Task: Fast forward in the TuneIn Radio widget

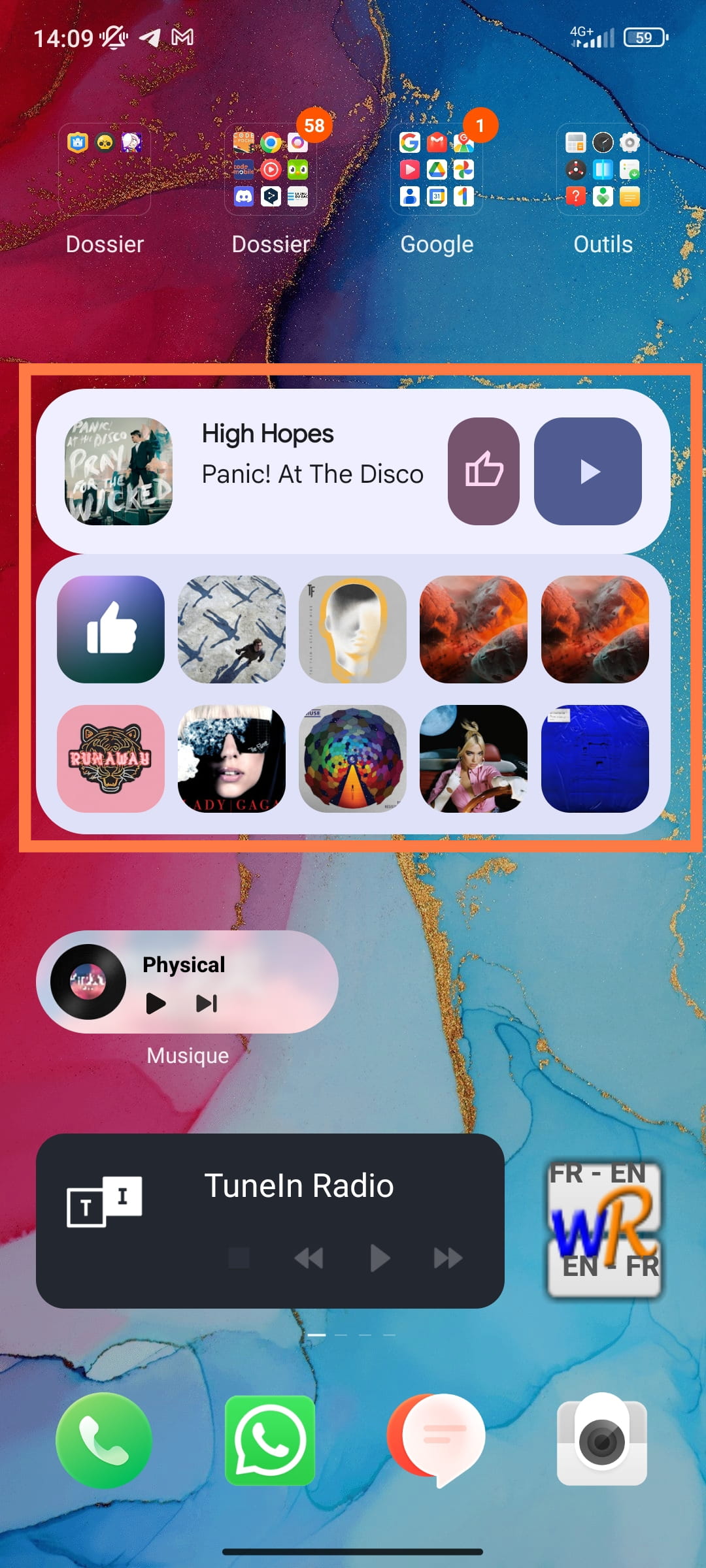Action: click(448, 1258)
